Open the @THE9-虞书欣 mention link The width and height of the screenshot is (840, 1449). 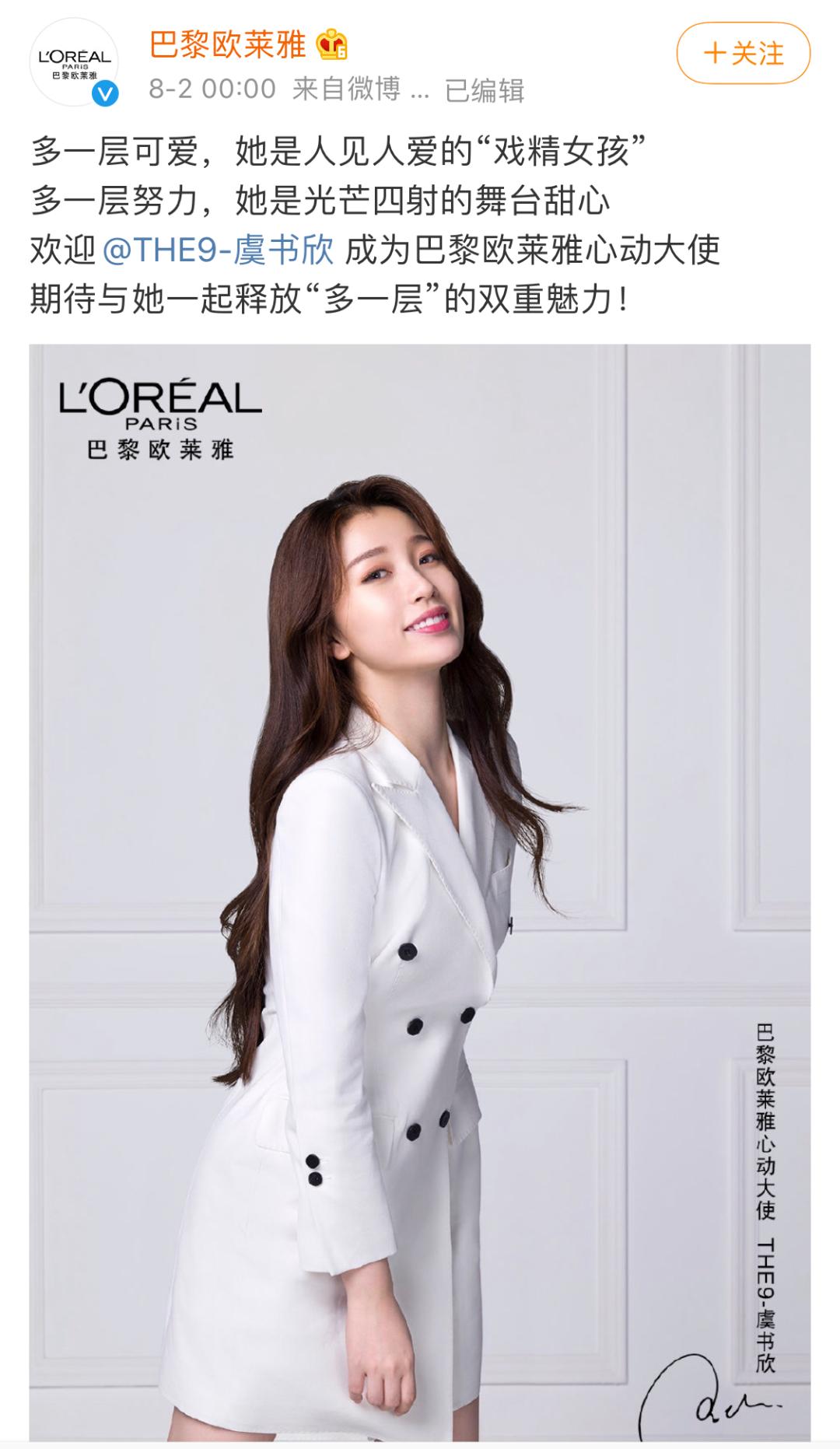coord(218,250)
